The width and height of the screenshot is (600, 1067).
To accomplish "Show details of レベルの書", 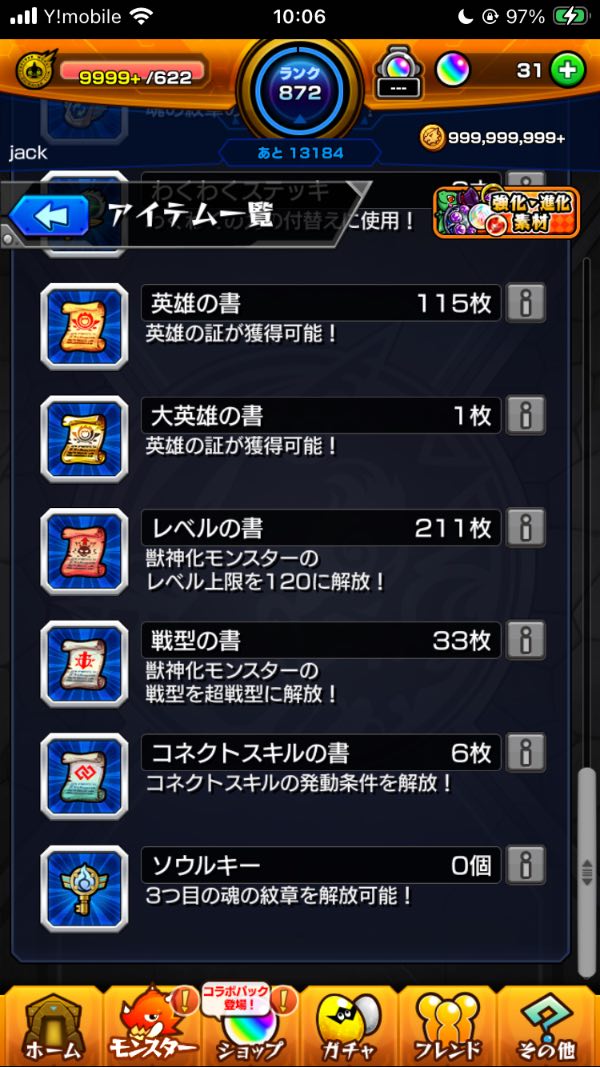I will [x=526, y=527].
